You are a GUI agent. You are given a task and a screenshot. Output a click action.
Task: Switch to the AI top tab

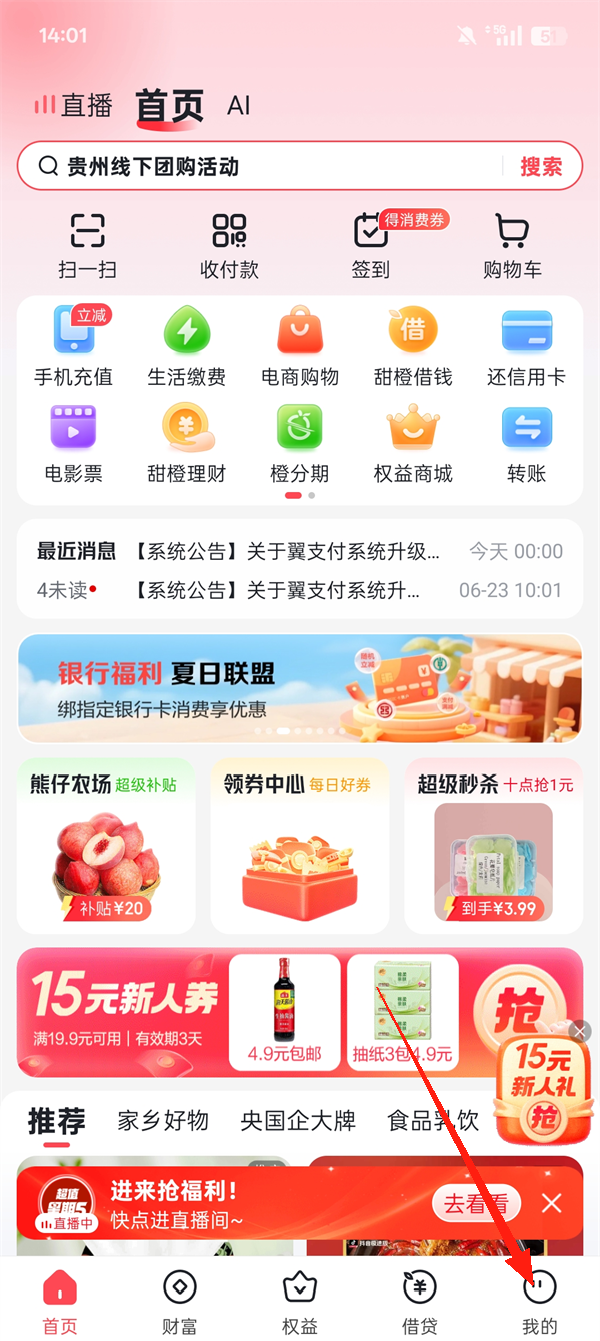(x=239, y=105)
